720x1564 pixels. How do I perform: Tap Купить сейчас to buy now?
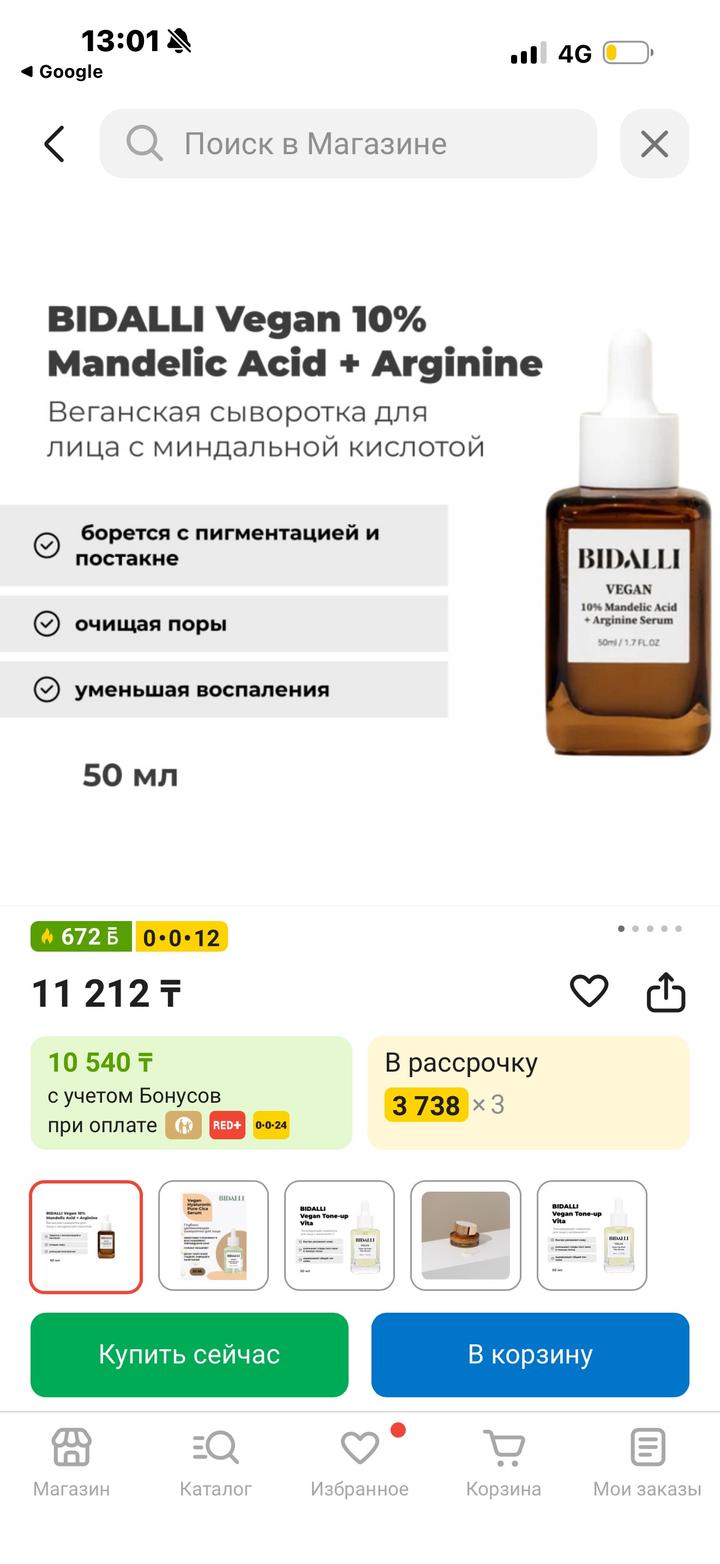coord(189,1354)
